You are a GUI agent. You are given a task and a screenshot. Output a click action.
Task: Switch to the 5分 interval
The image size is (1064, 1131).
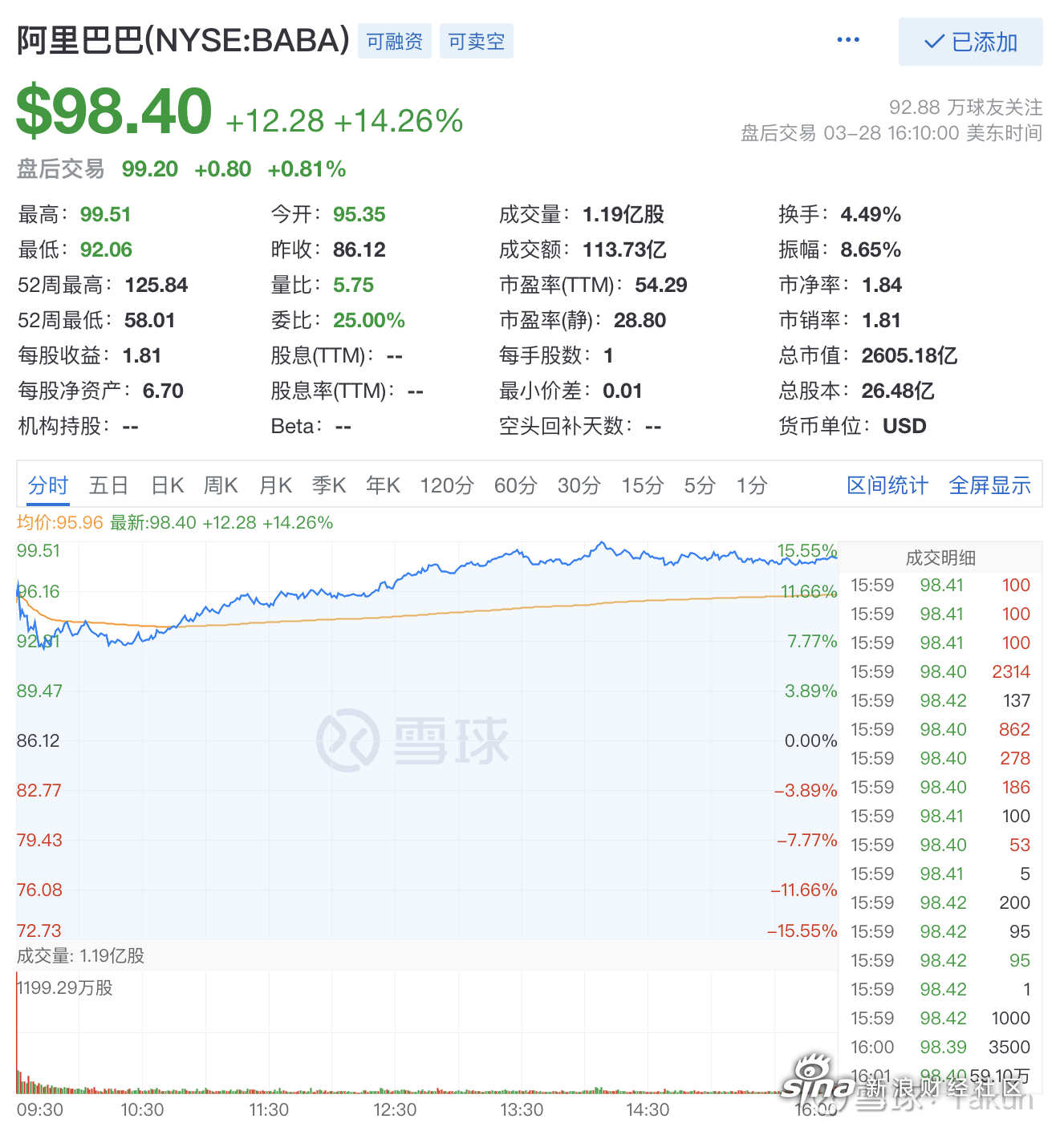700,485
